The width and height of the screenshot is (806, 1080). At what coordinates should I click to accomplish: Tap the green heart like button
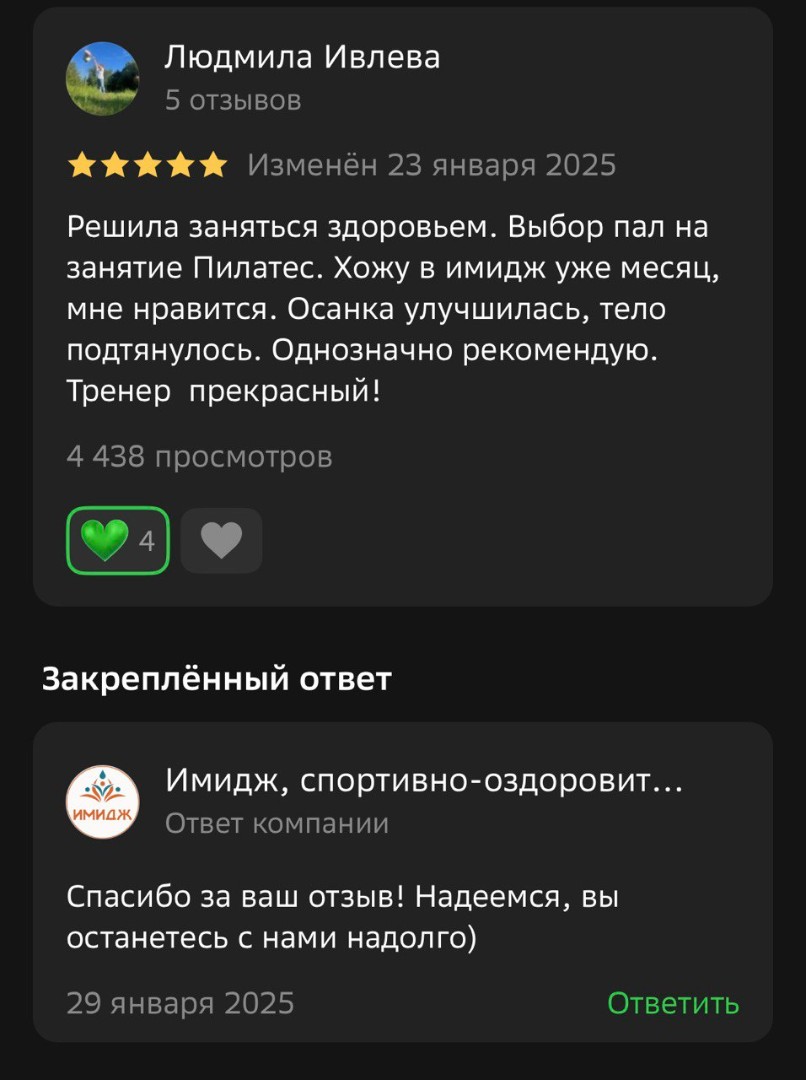coord(117,541)
